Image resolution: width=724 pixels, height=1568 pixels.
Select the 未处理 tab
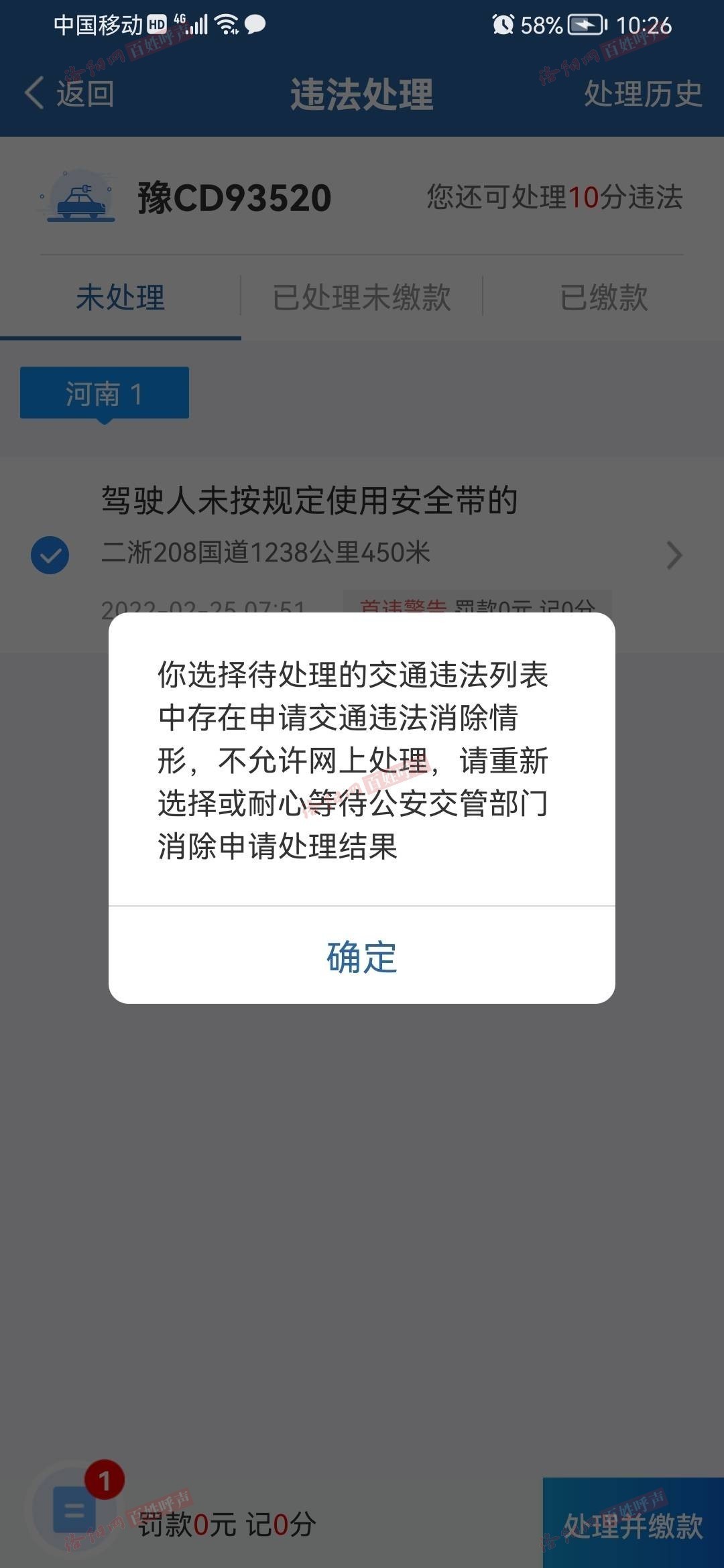[121, 298]
